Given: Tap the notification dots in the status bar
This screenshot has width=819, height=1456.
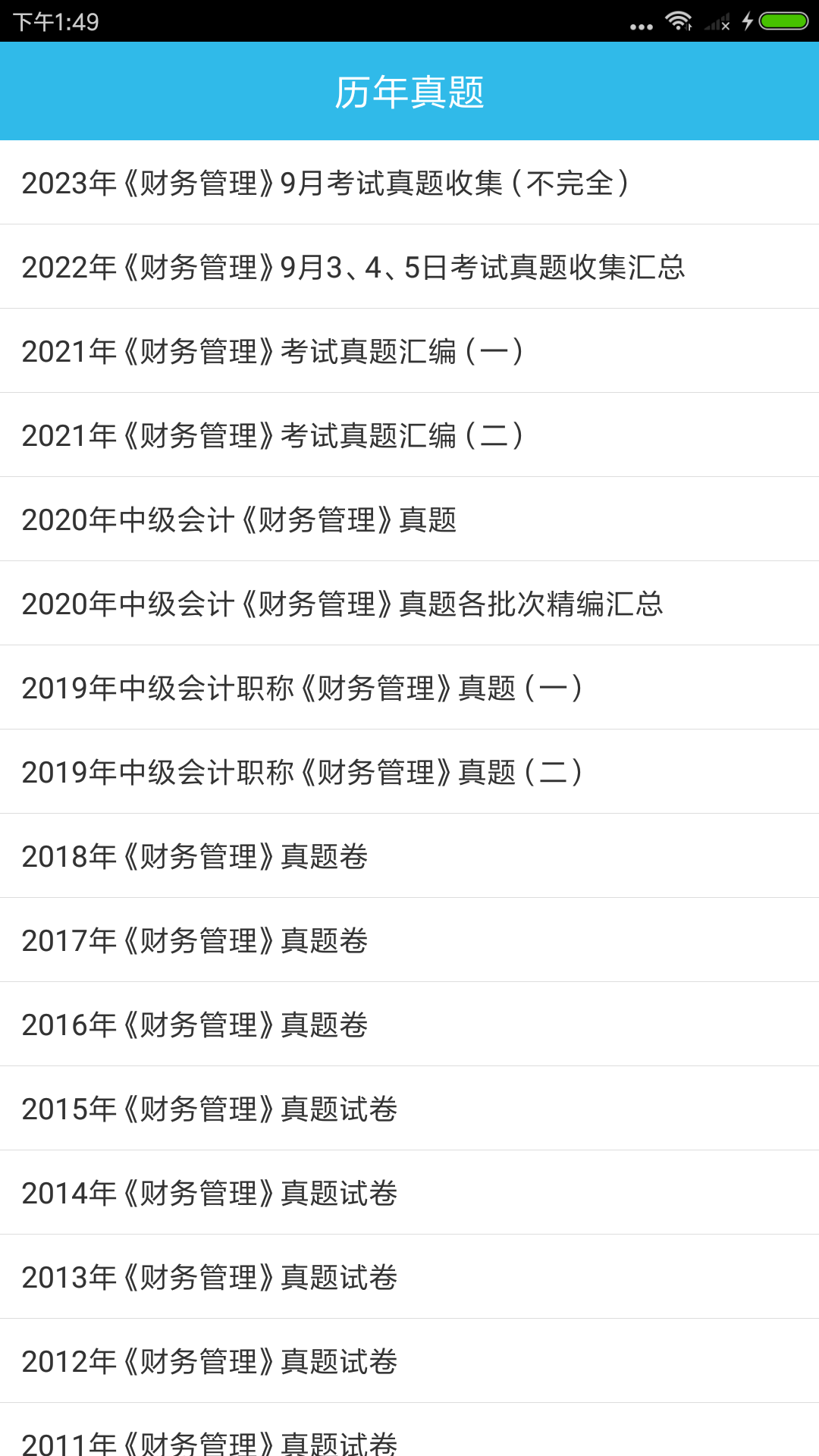Looking at the screenshot, I should coord(641,24).
